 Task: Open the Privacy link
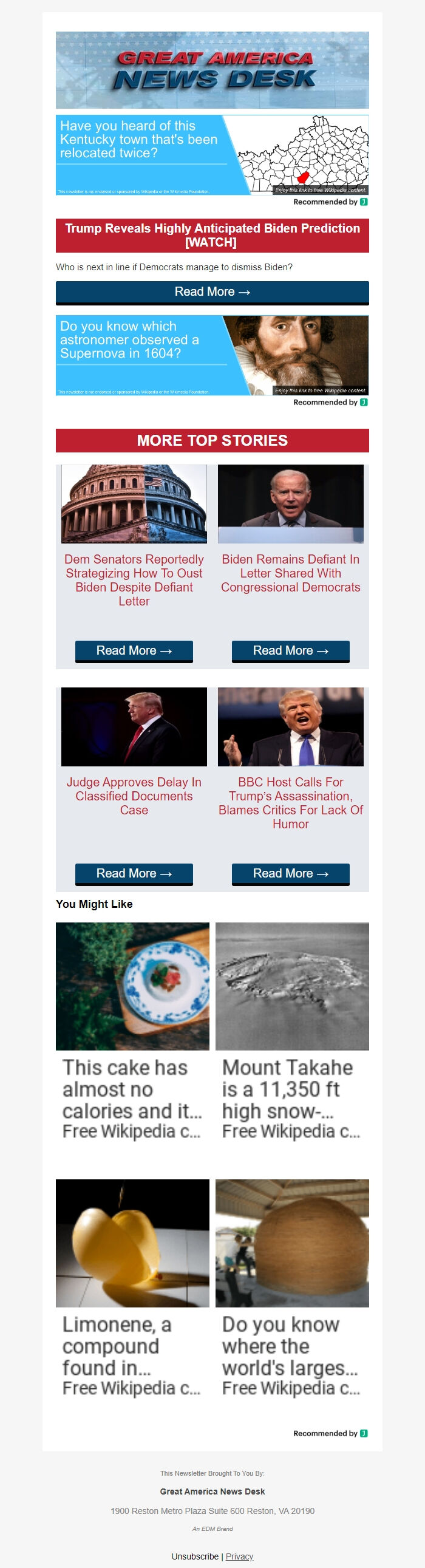[239, 1556]
